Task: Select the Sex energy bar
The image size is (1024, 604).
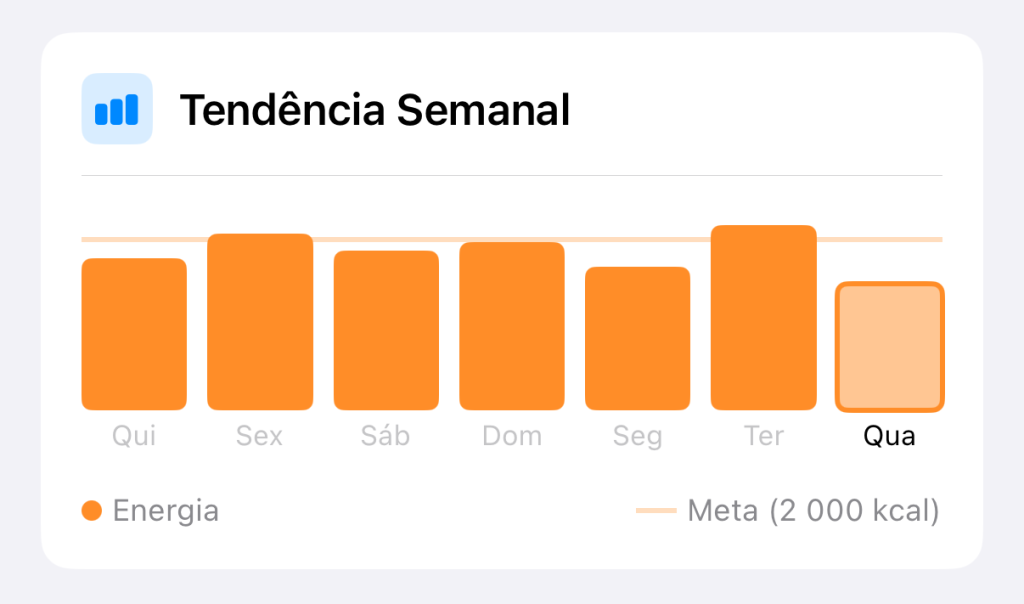Action: [260, 322]
